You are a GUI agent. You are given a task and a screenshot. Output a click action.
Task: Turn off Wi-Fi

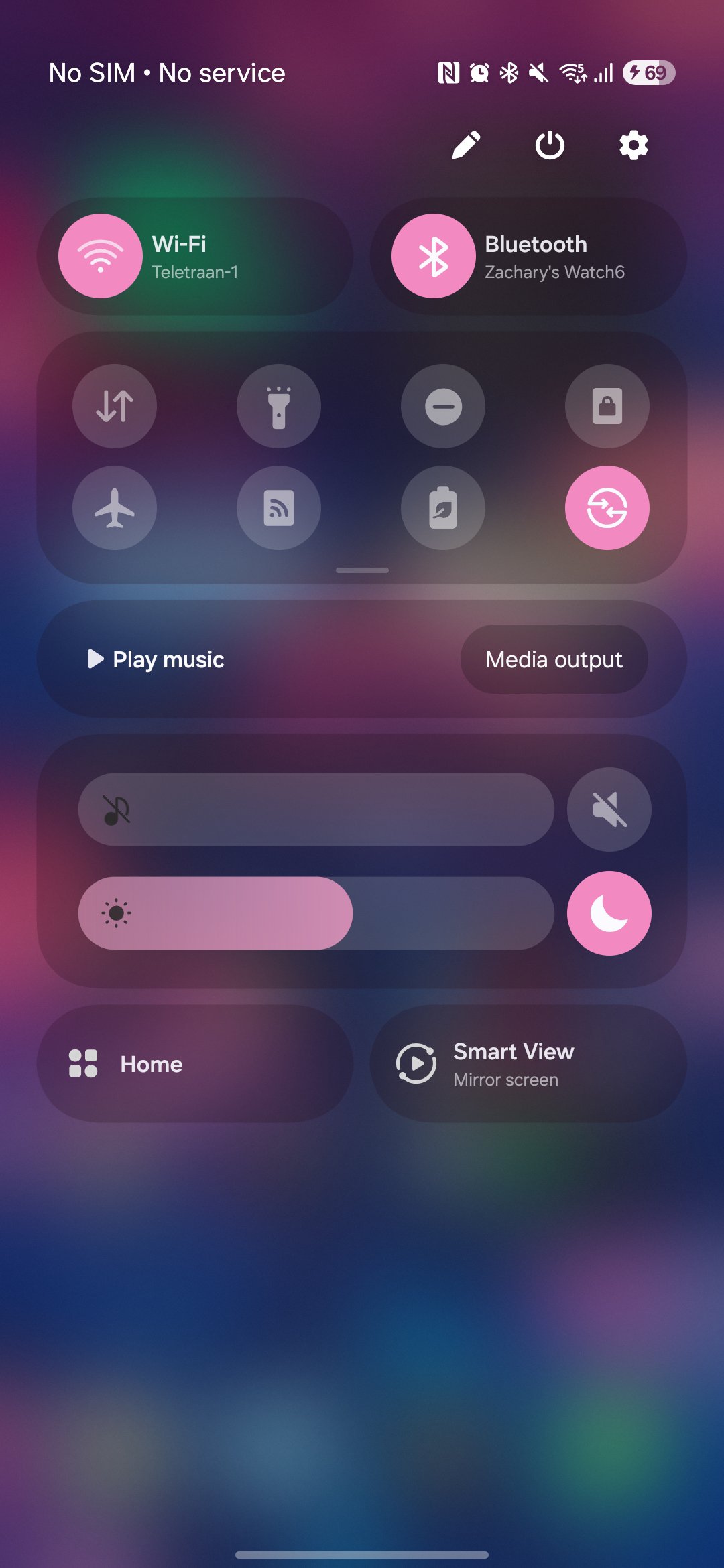click(x=101, y=256)
